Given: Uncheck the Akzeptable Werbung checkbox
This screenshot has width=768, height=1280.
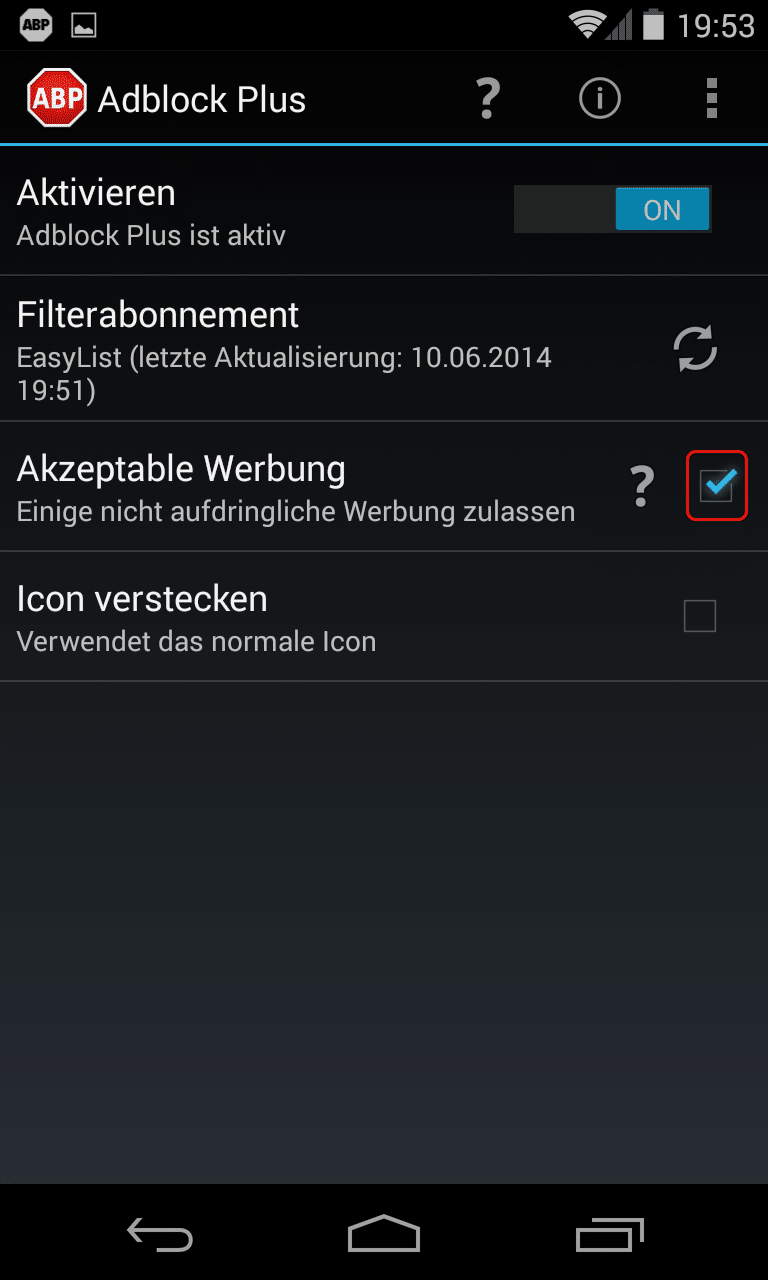Looking at the screenshot, I should 717,486.
